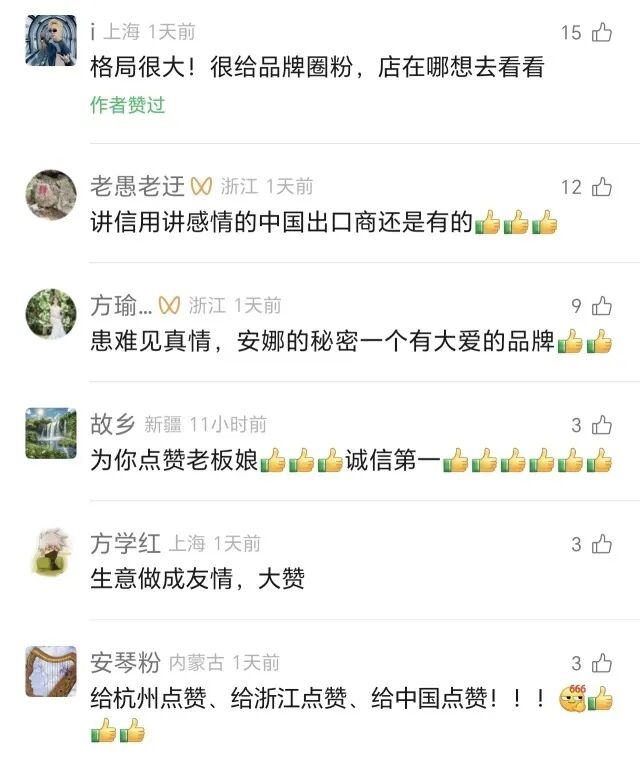Viewport: 640px width, 761px height.
Task: Like 故乡's comment
Action: [601, 425]
